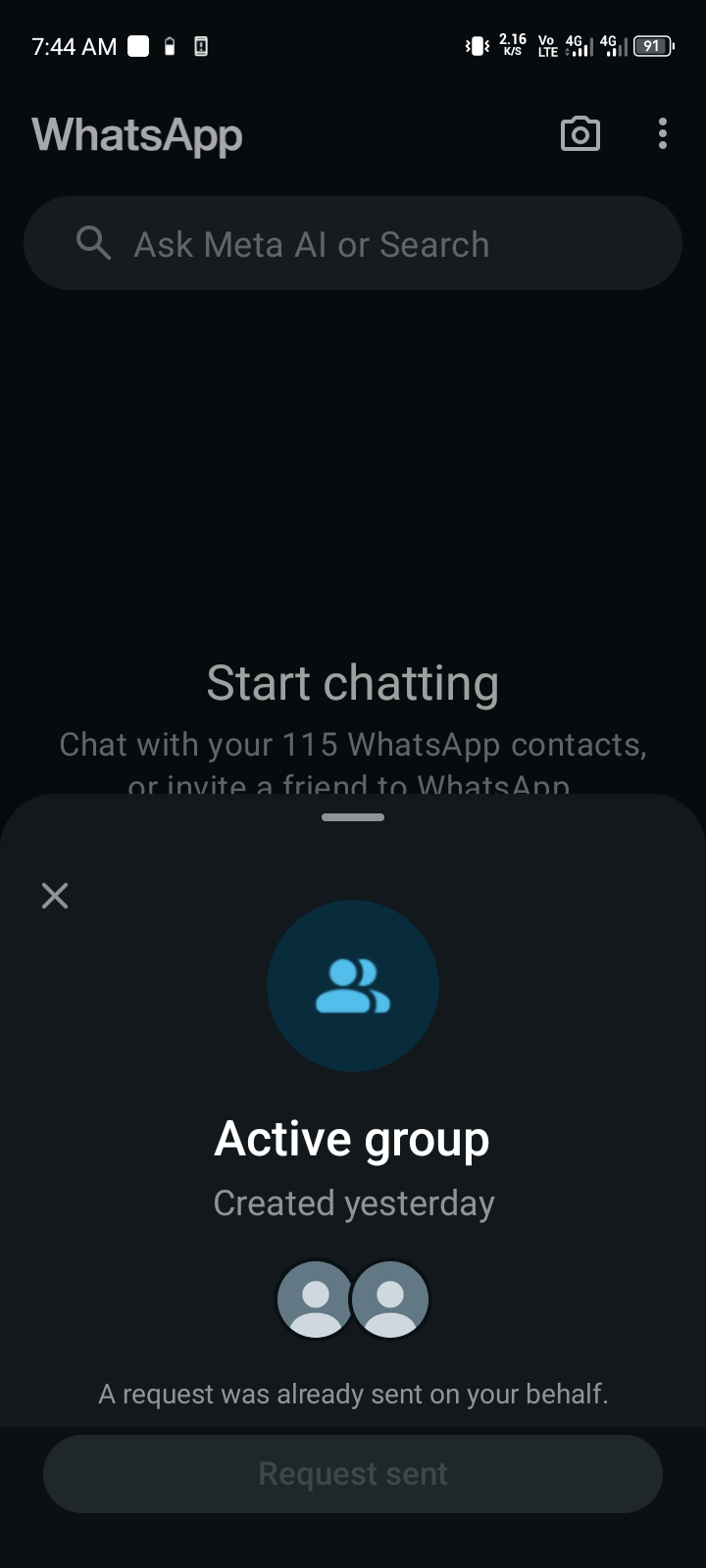Tap the Ask Meta AI or Search field

coord(353,244)
